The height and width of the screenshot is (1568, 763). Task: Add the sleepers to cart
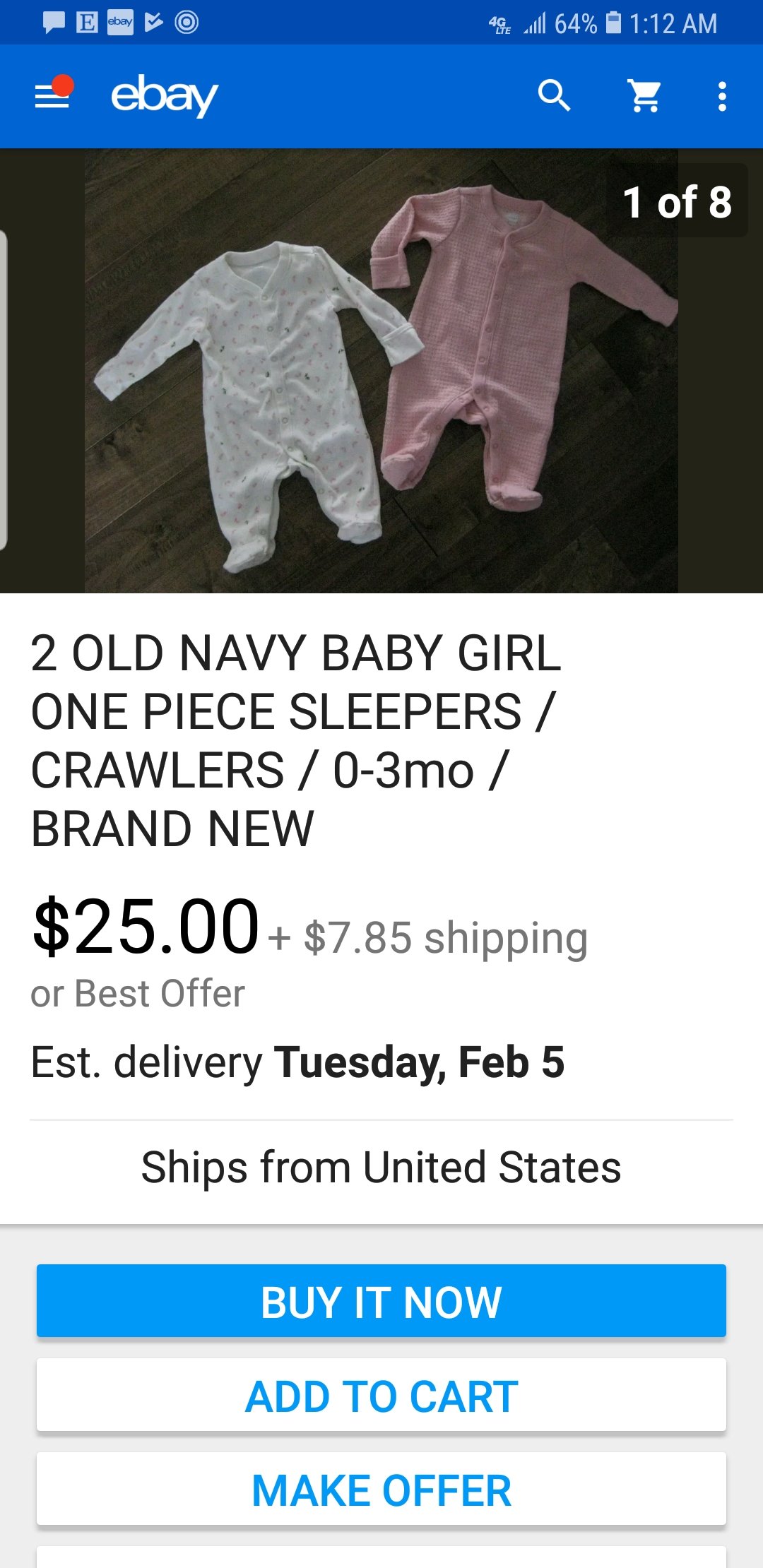[x=381, y=1396]
